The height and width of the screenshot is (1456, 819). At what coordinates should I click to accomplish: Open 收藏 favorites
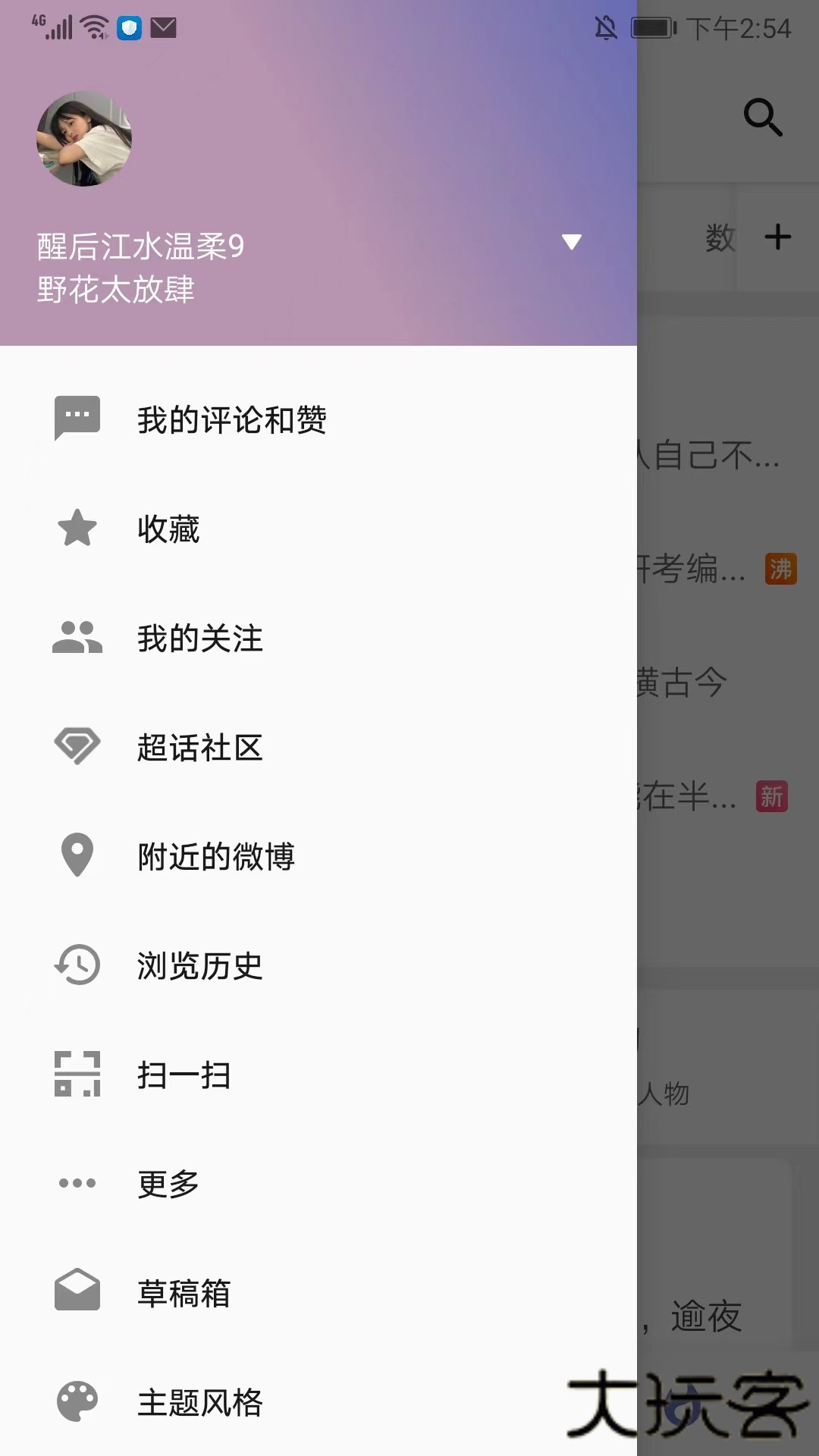coord(168,529)
